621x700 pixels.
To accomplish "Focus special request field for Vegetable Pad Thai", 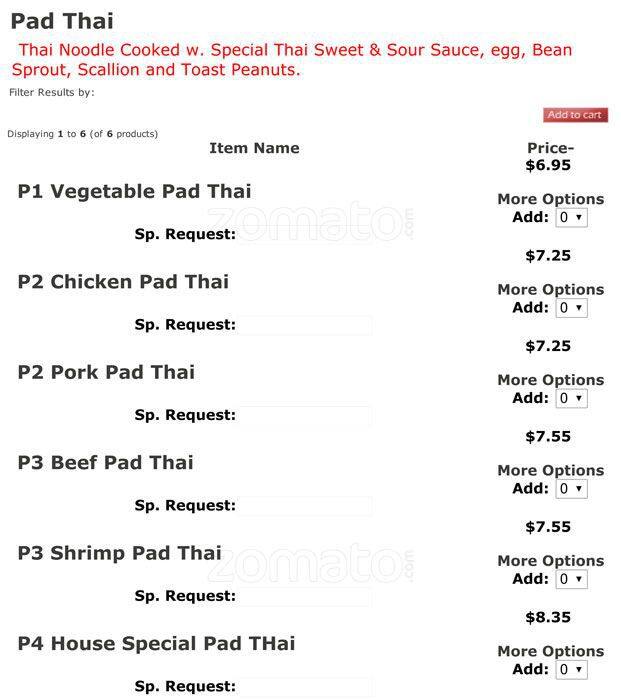I will 305,235.
